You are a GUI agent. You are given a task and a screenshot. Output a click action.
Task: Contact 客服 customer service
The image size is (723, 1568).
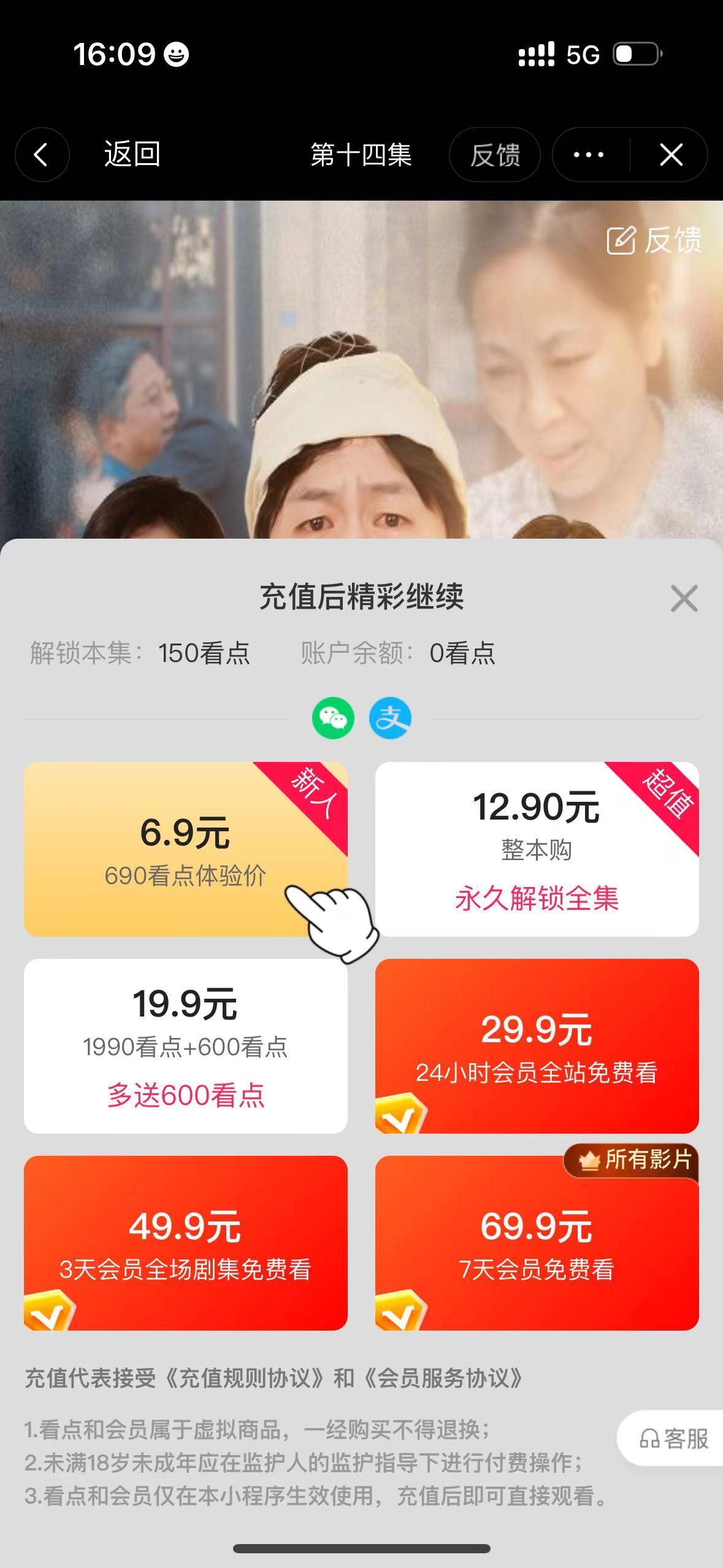pyautogui.click(x=675, y=1439)
